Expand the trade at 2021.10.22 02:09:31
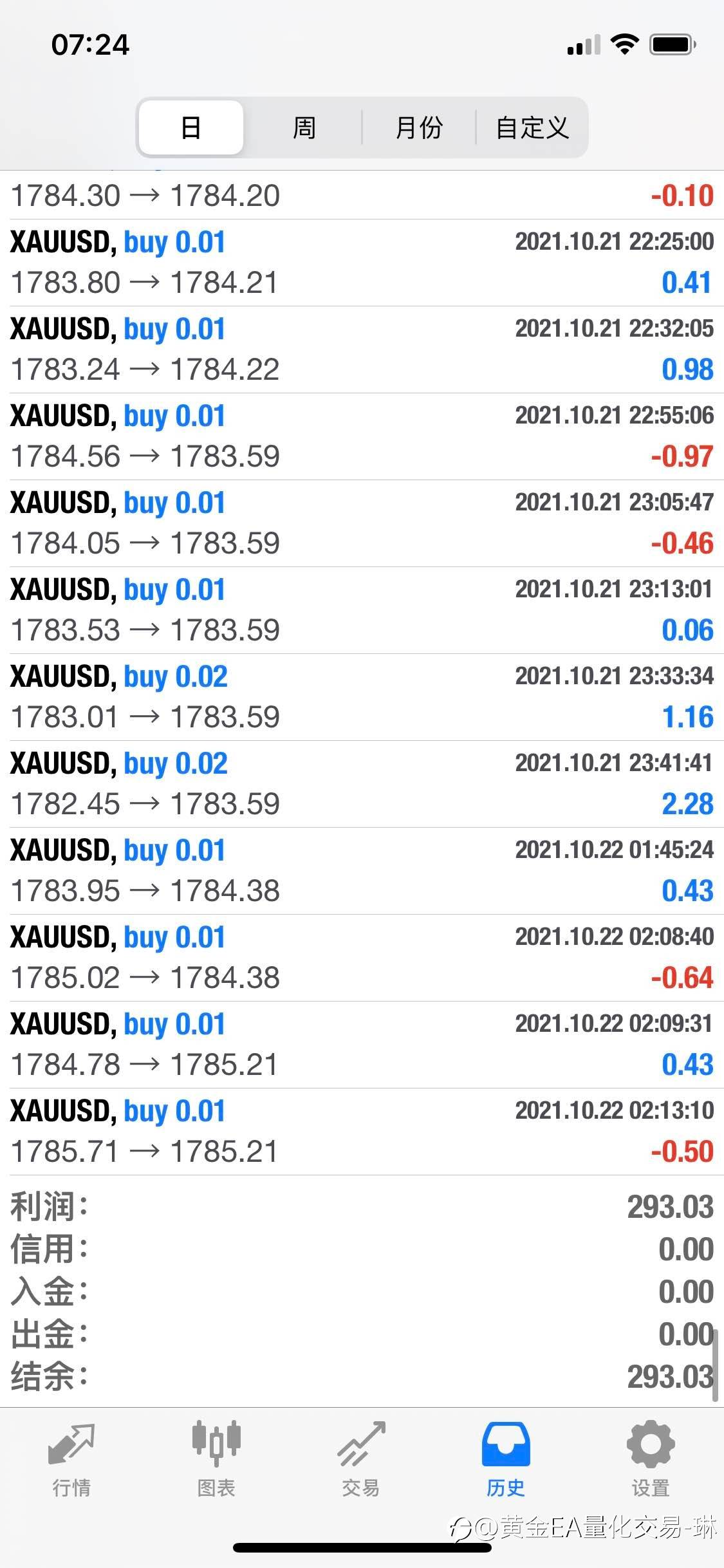Viewport: 724px width, 1568px height. click(x=362, y=1045)
